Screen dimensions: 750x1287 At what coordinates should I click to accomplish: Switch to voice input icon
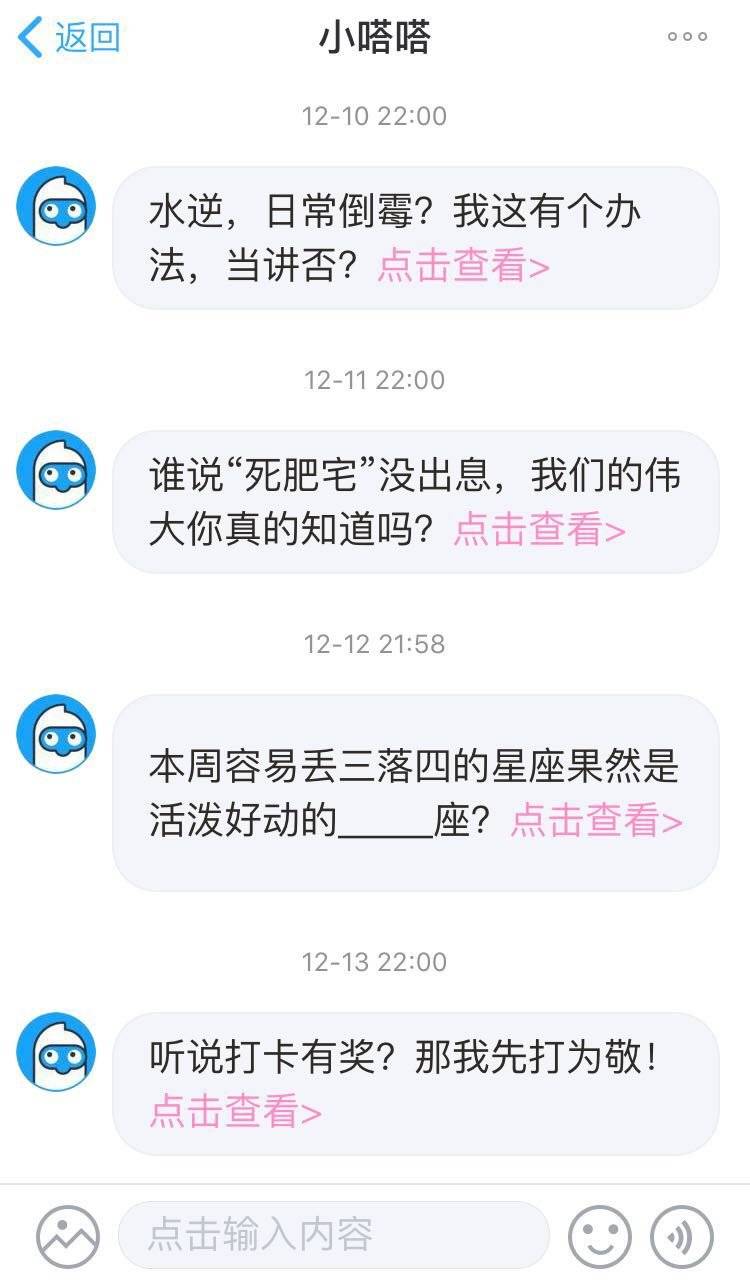tap(682, 1236)
